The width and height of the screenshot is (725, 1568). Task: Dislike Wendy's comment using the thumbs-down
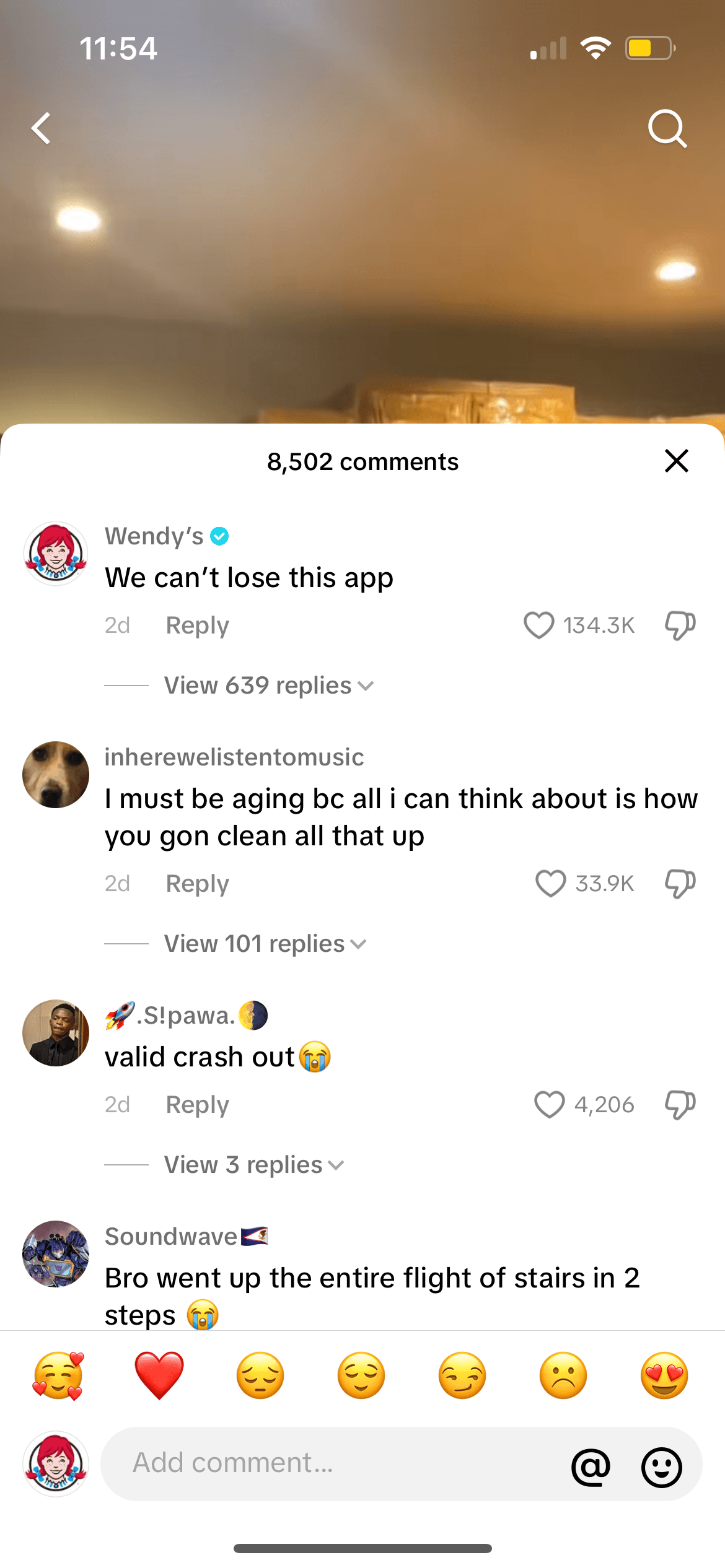pos(679,624)
